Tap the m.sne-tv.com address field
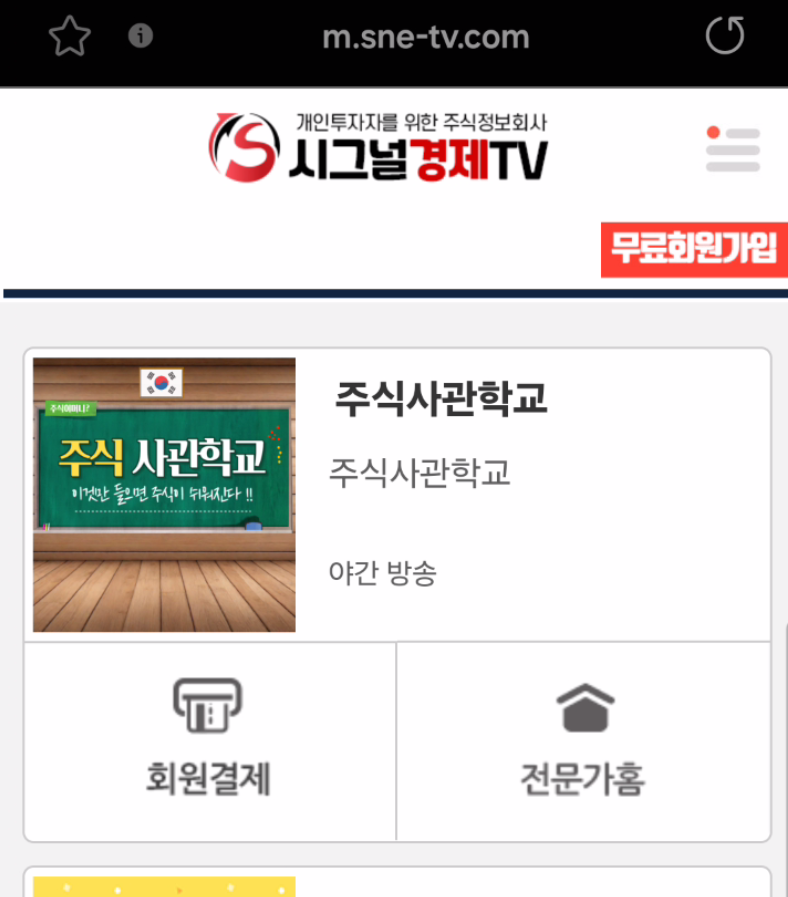This screenshot has height=897, width=788. (x=425, y=38)
